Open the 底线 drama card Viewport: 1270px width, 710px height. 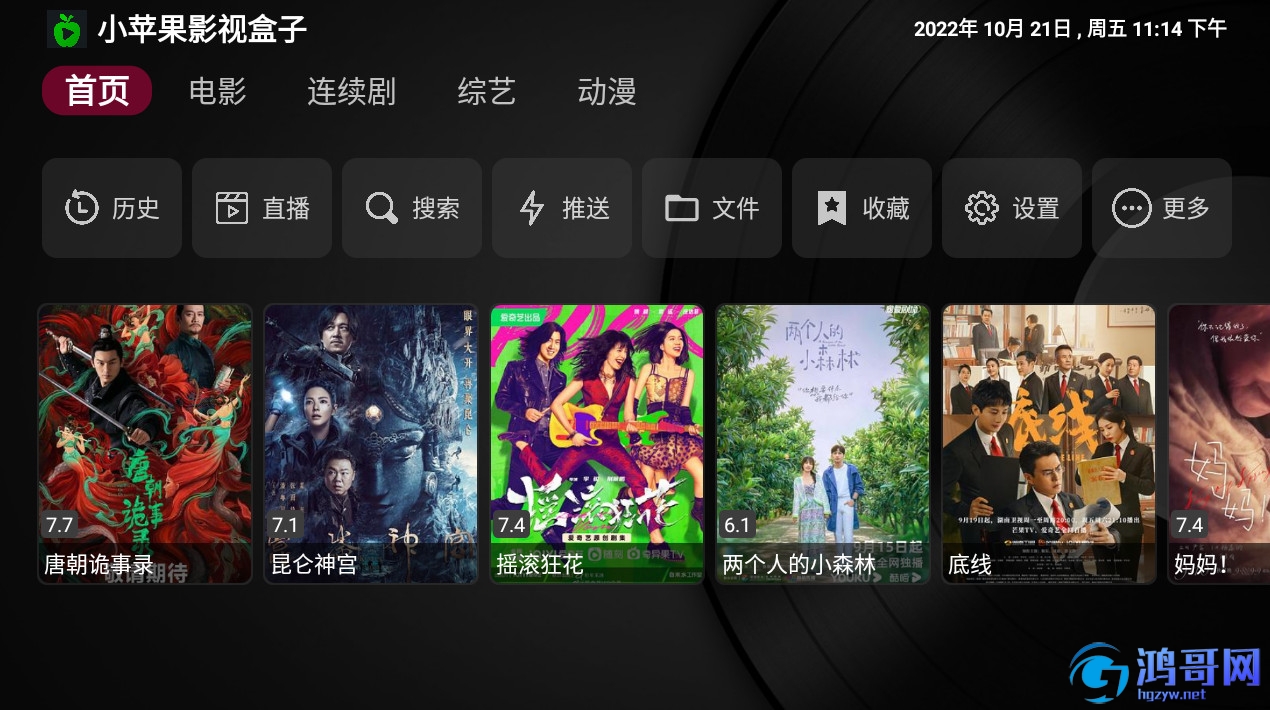pyautogui.click(x=1049, y=443)
